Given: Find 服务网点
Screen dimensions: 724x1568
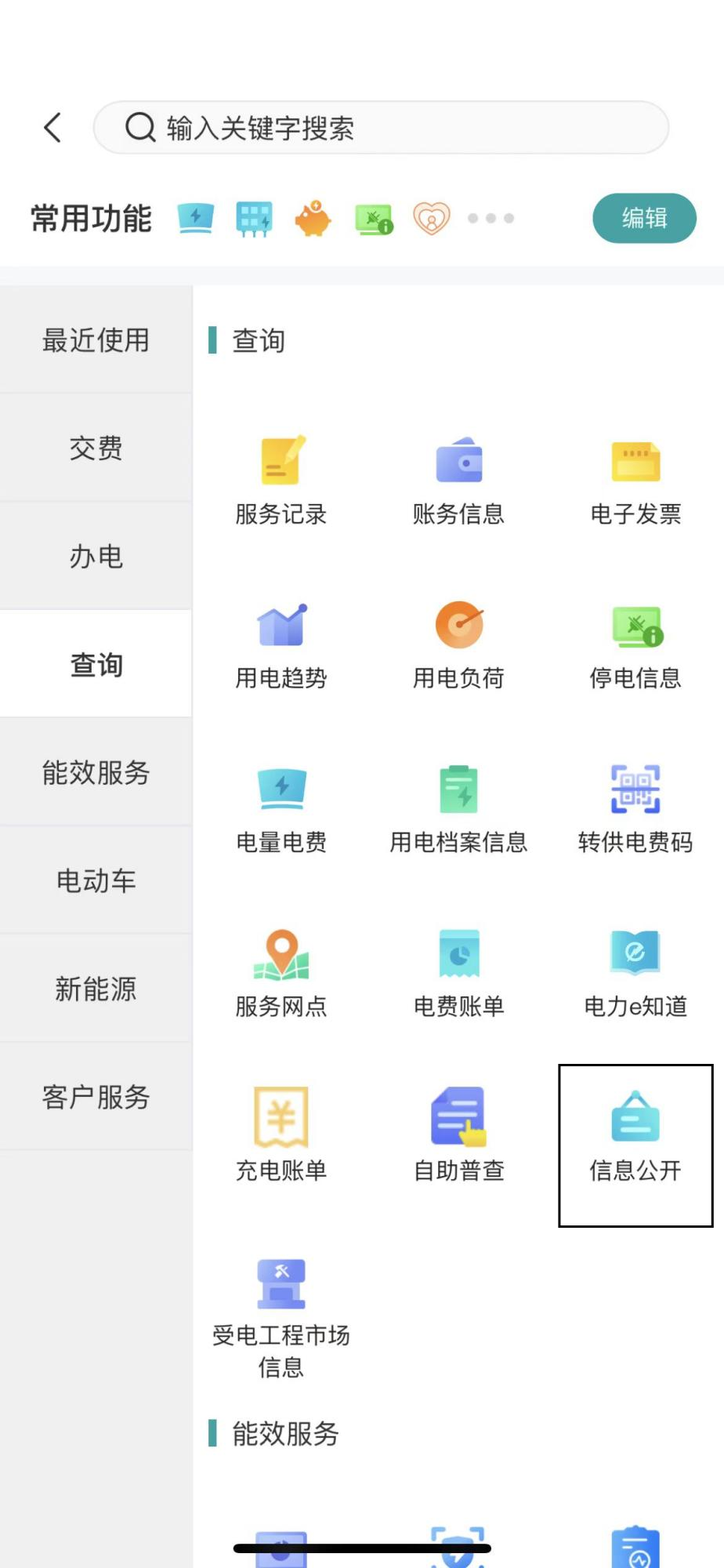Looking at the screenshot, I should click(x=281, y=973).
